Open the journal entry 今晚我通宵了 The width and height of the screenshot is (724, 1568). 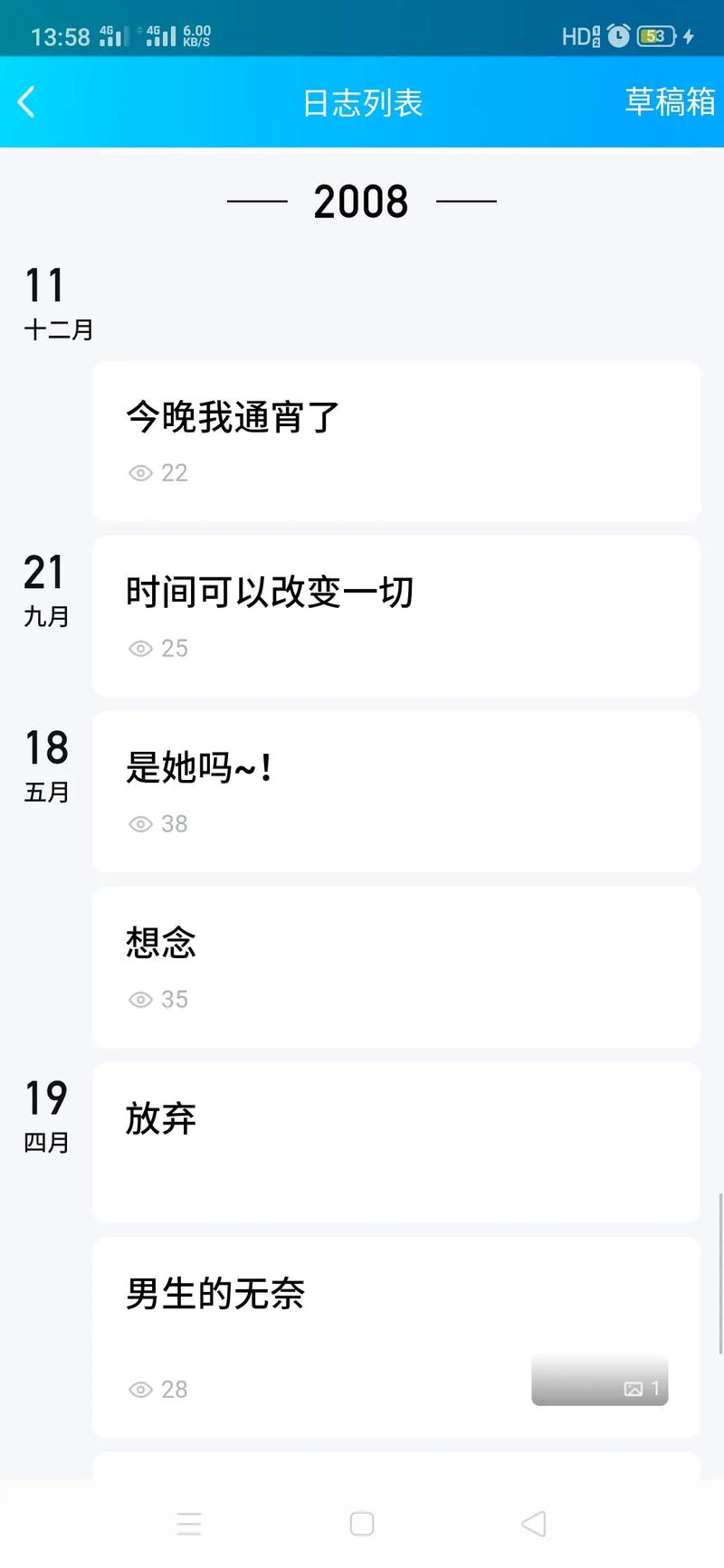click(x=396, y=441)
